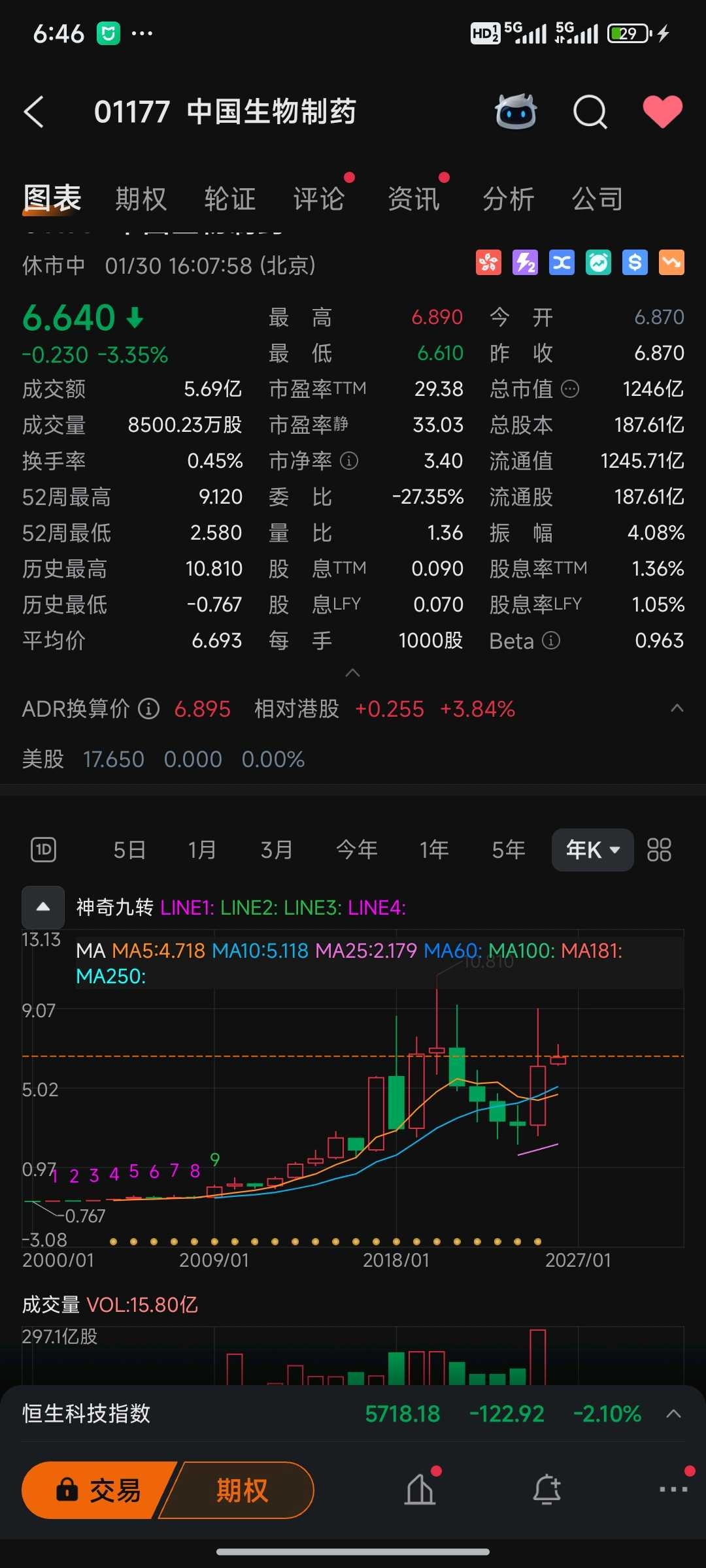Image resolution: width=706 pixels, height=1568 pixels.
Task: Collapse the ADR换算价 section
Action: click(x=677, y=708)
